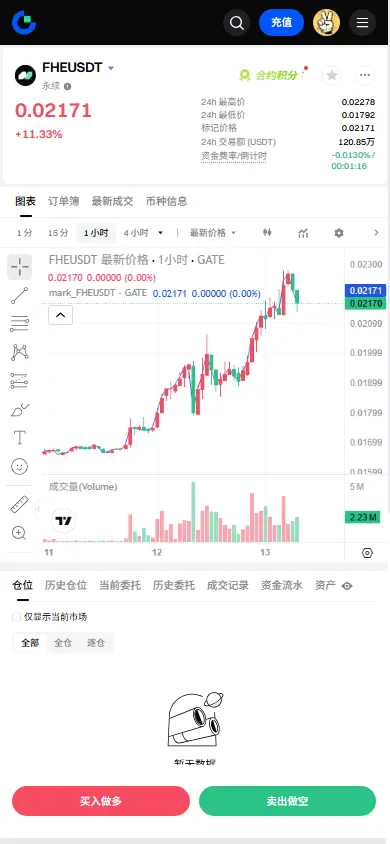The height and width of the screenshot is (844, 390).
Task: Open the profile avatar
Action: tap(327, 23)
